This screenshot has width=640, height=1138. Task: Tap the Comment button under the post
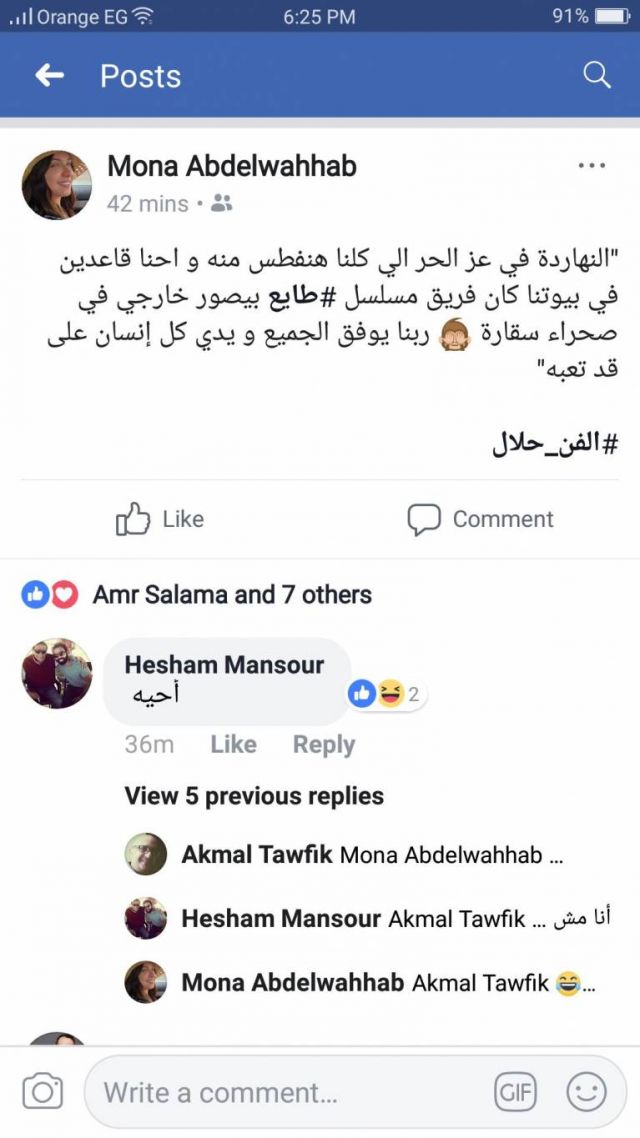tap(480, 519)
